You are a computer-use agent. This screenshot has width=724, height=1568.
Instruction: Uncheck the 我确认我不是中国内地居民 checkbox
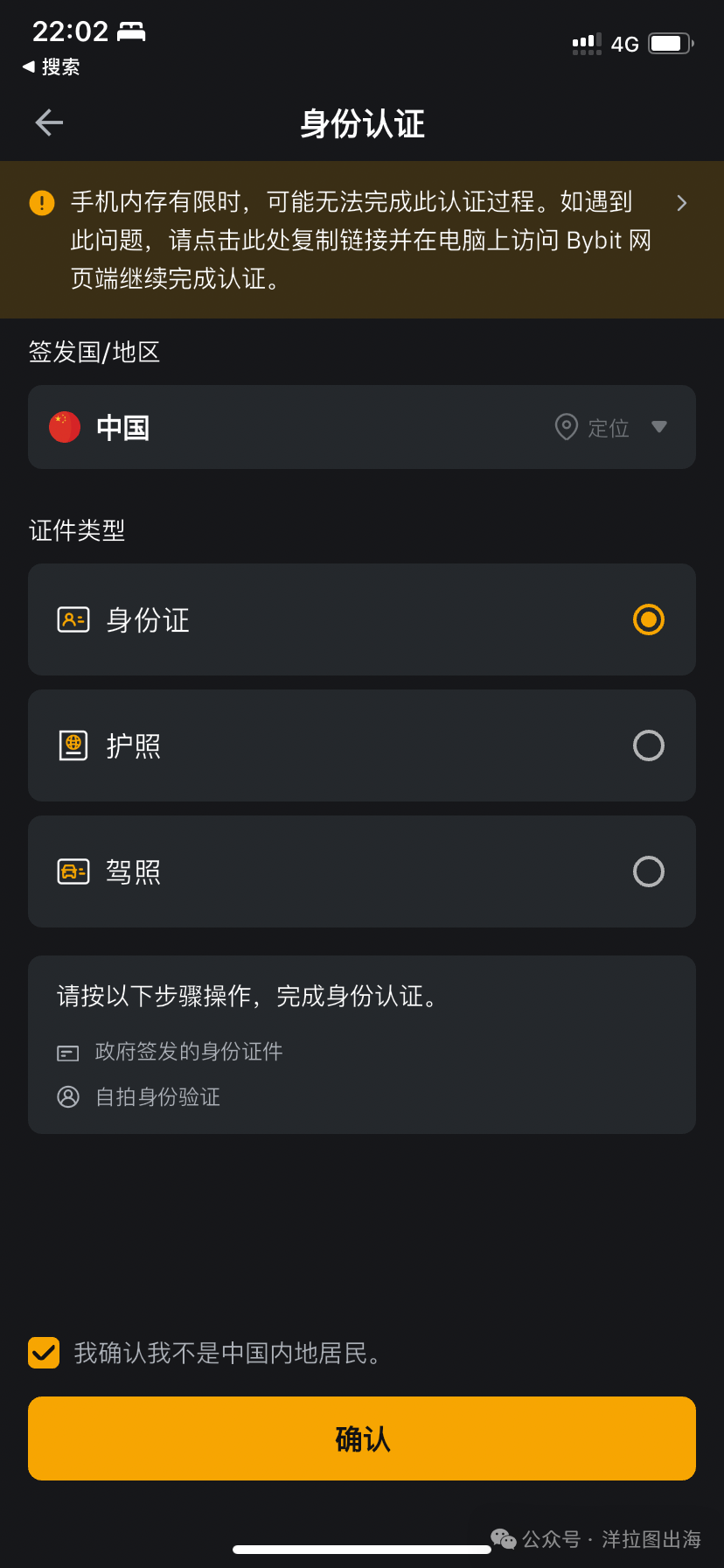click(x=44, y=1353)
